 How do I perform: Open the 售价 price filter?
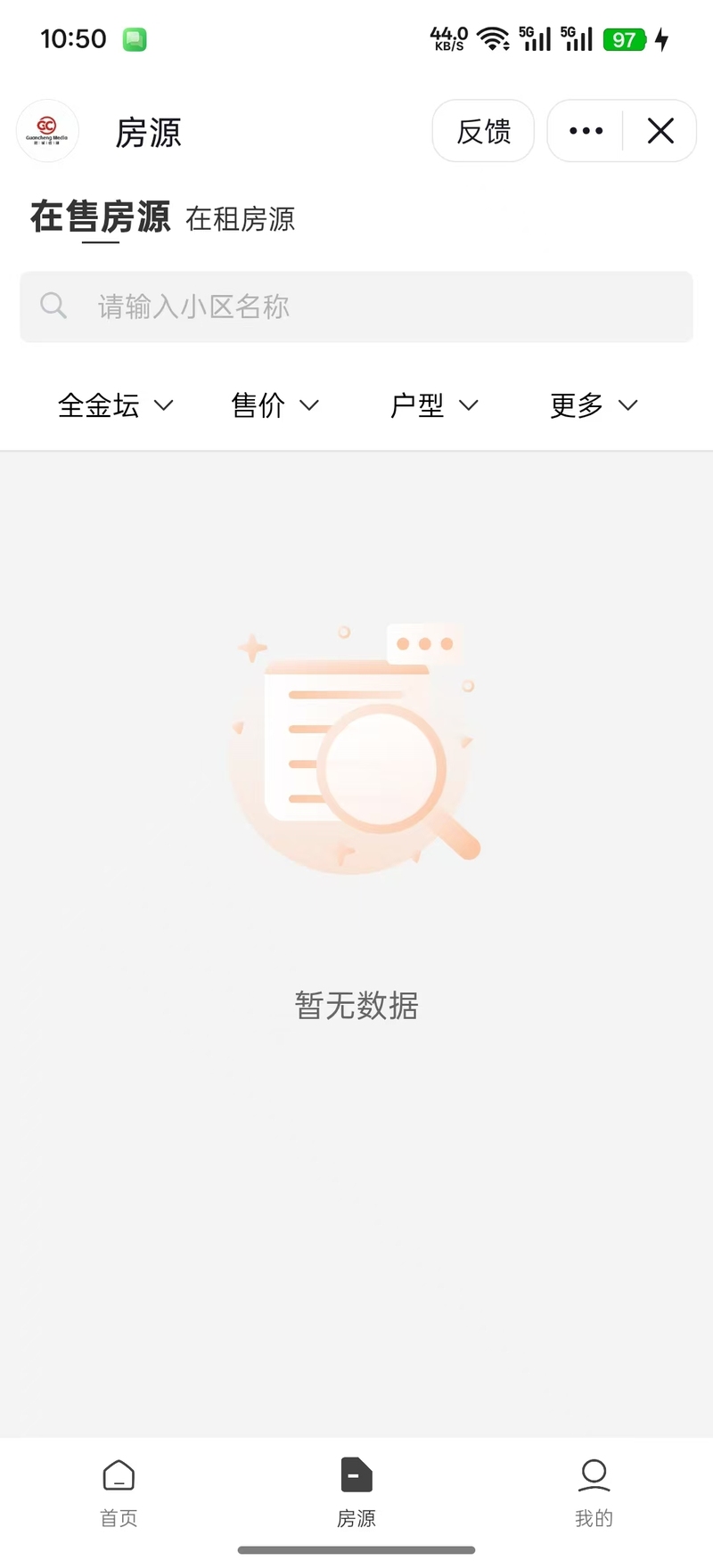275,405
